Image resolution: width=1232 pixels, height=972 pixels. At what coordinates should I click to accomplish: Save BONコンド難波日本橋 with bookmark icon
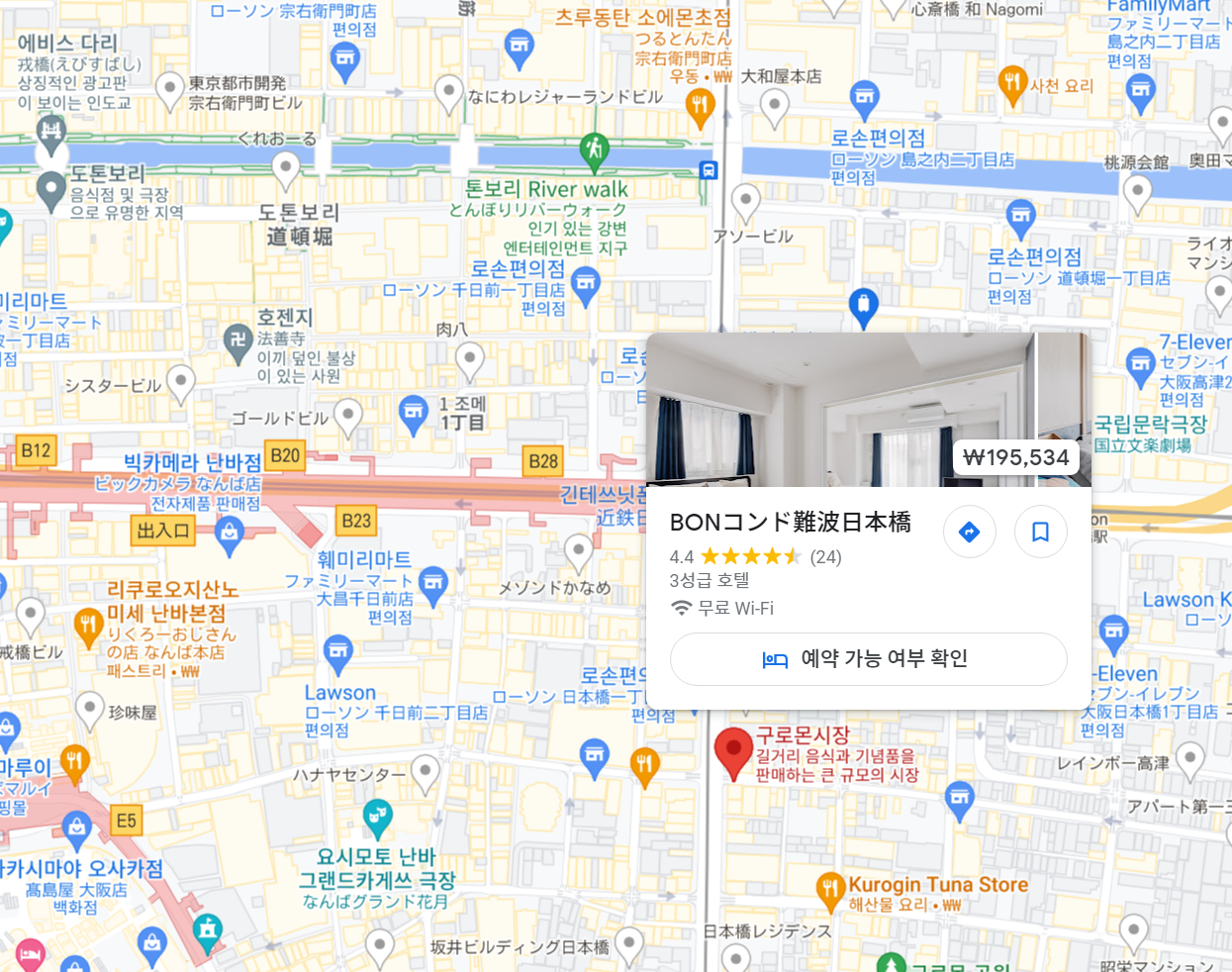(1040, 533)
